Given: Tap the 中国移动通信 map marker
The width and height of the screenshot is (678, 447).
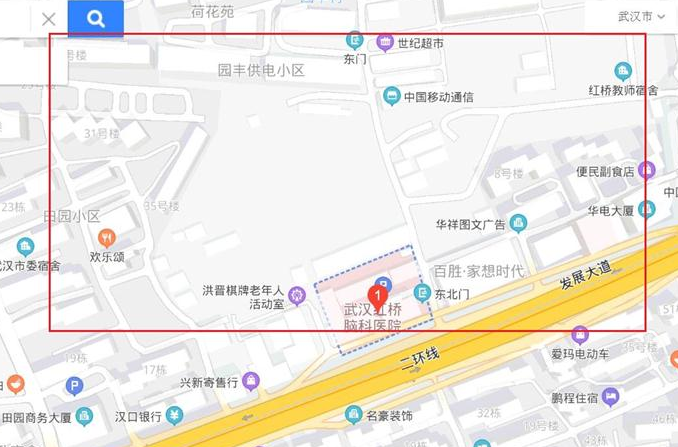Looking at the screenshot, I should point(392,97).
